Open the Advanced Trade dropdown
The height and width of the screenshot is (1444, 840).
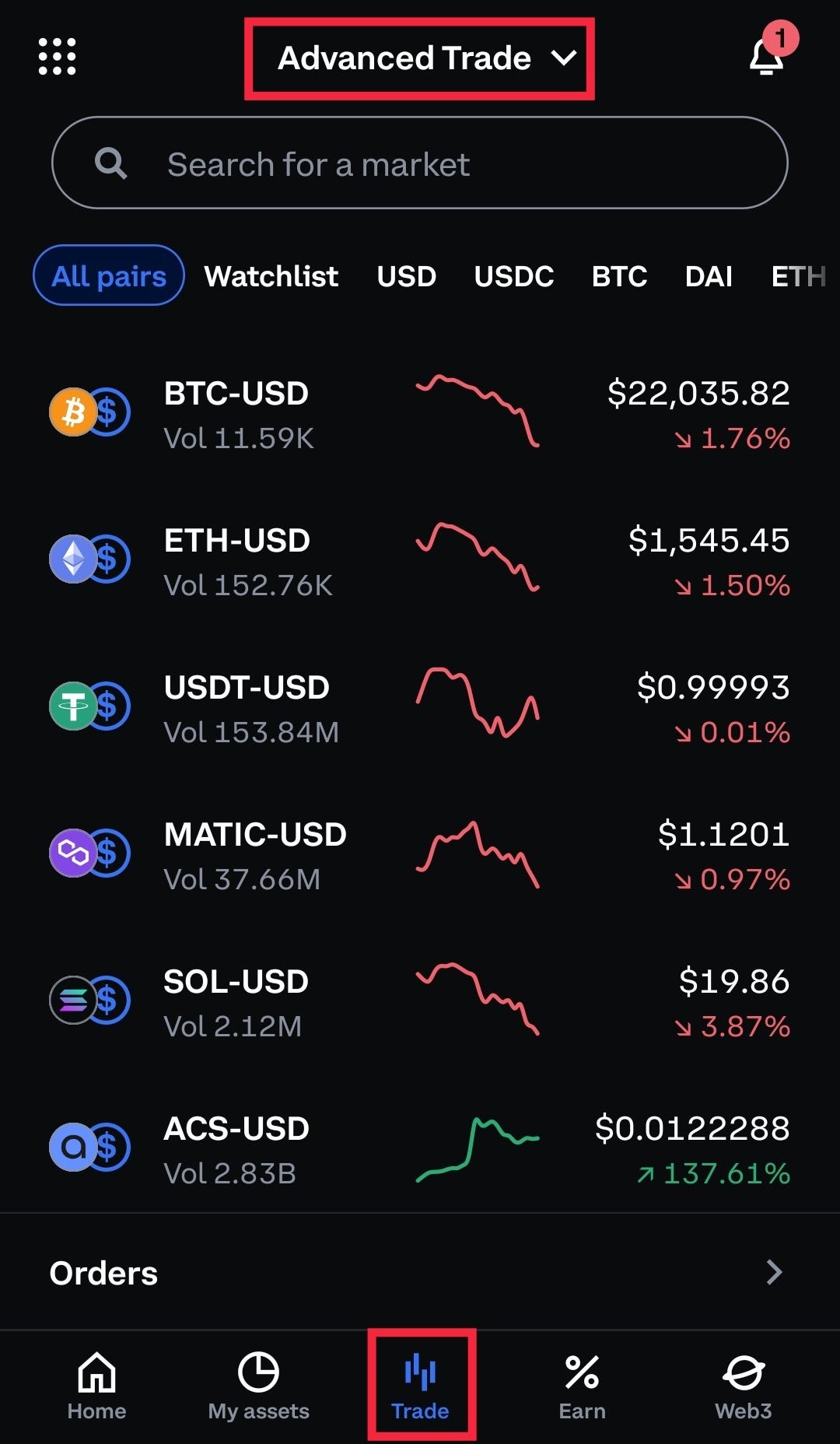tap(420, 58)
